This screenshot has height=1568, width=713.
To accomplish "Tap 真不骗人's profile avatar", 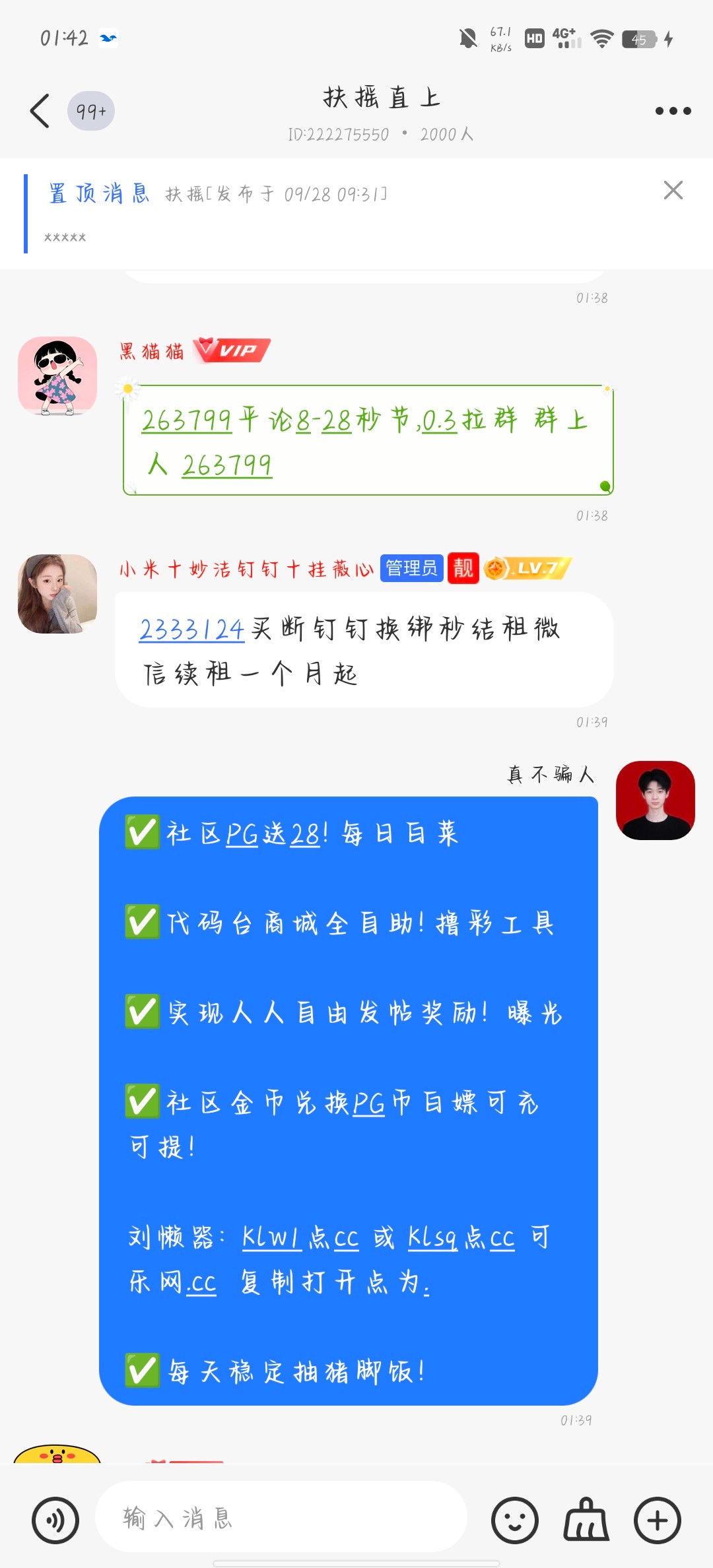I will tap(655, 800).
